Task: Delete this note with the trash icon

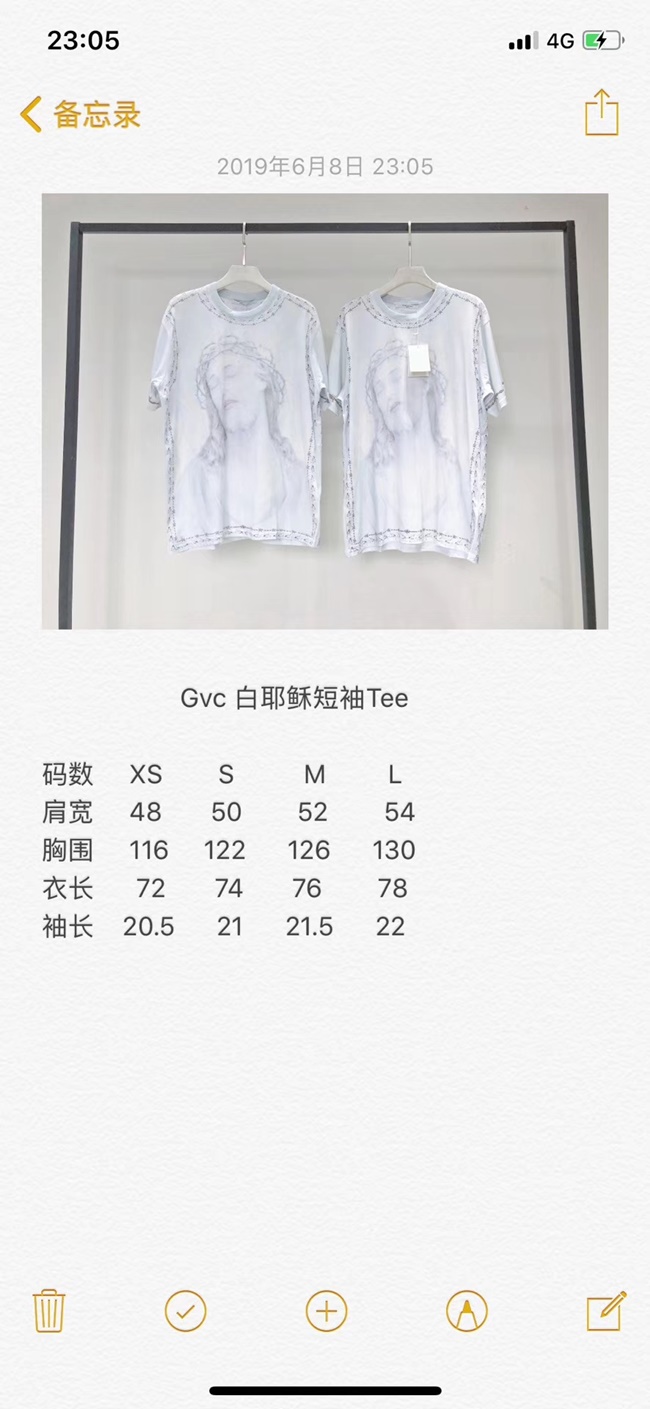Action: point(49,1310)
